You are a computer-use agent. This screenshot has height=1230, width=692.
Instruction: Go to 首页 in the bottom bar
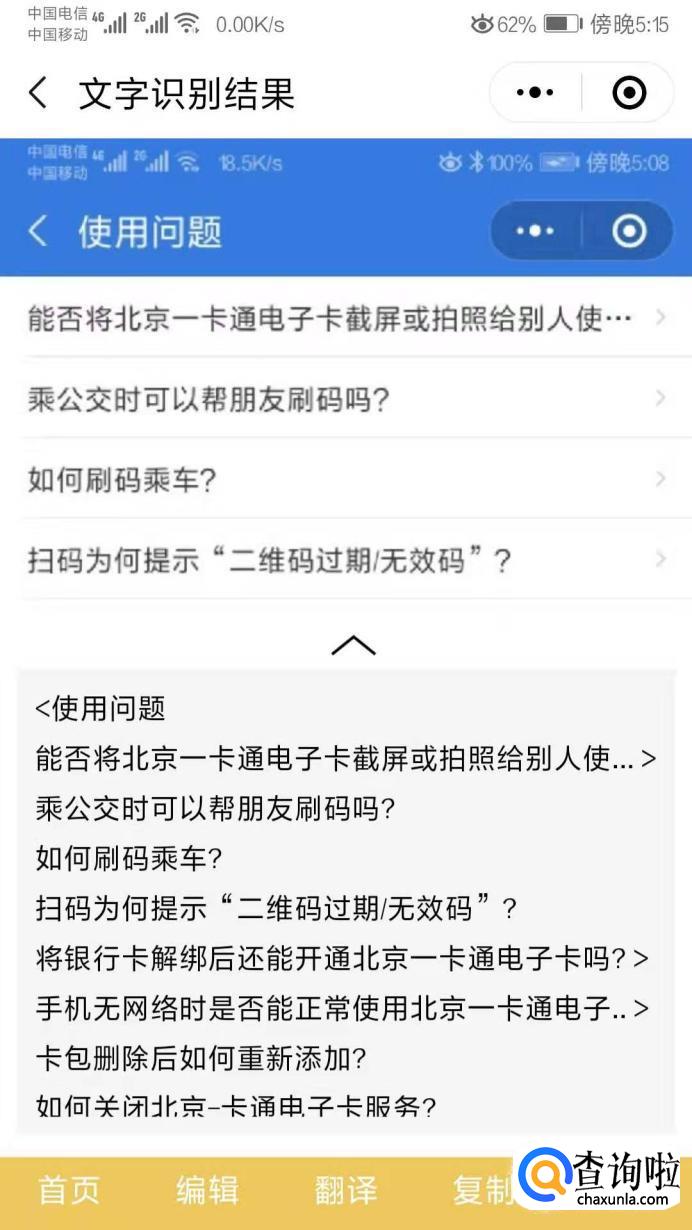tap(69, 1190)
